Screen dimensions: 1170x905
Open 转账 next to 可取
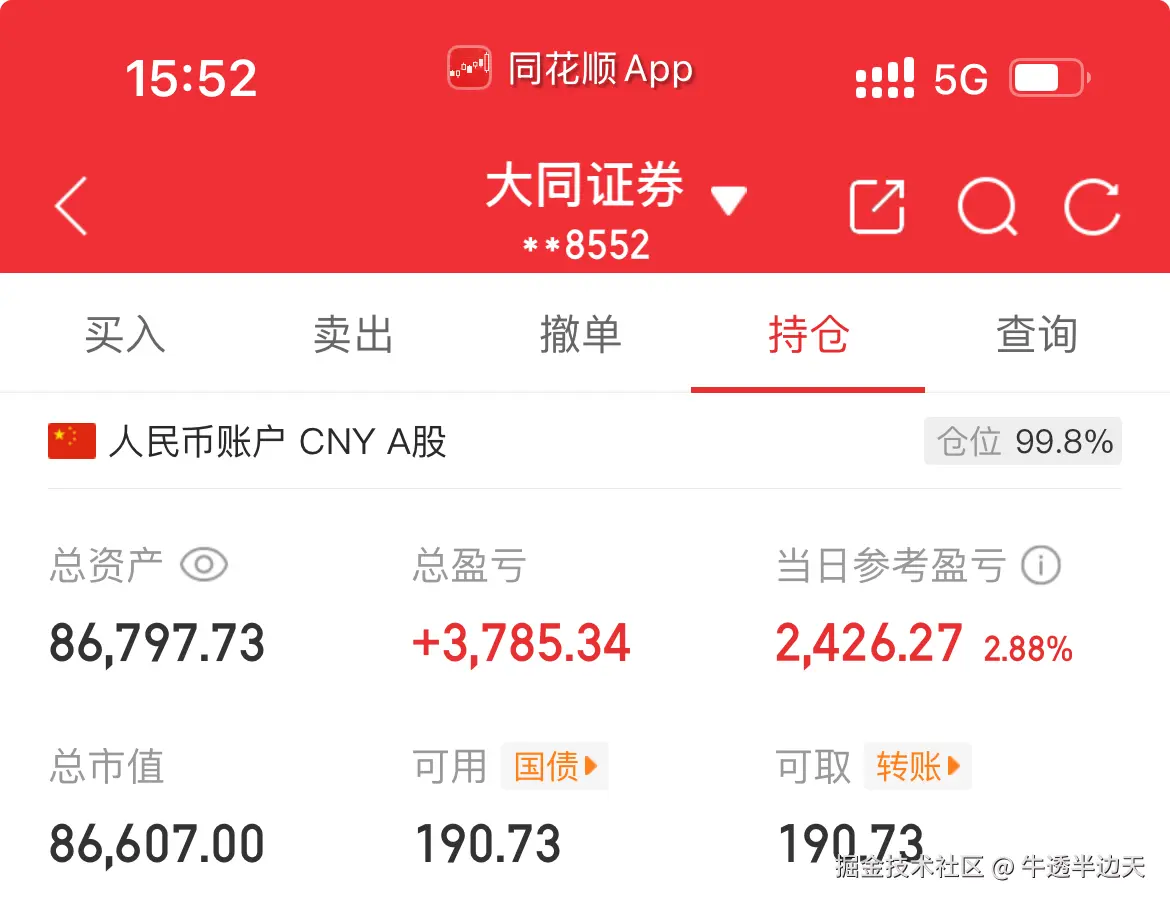(918, 767)
